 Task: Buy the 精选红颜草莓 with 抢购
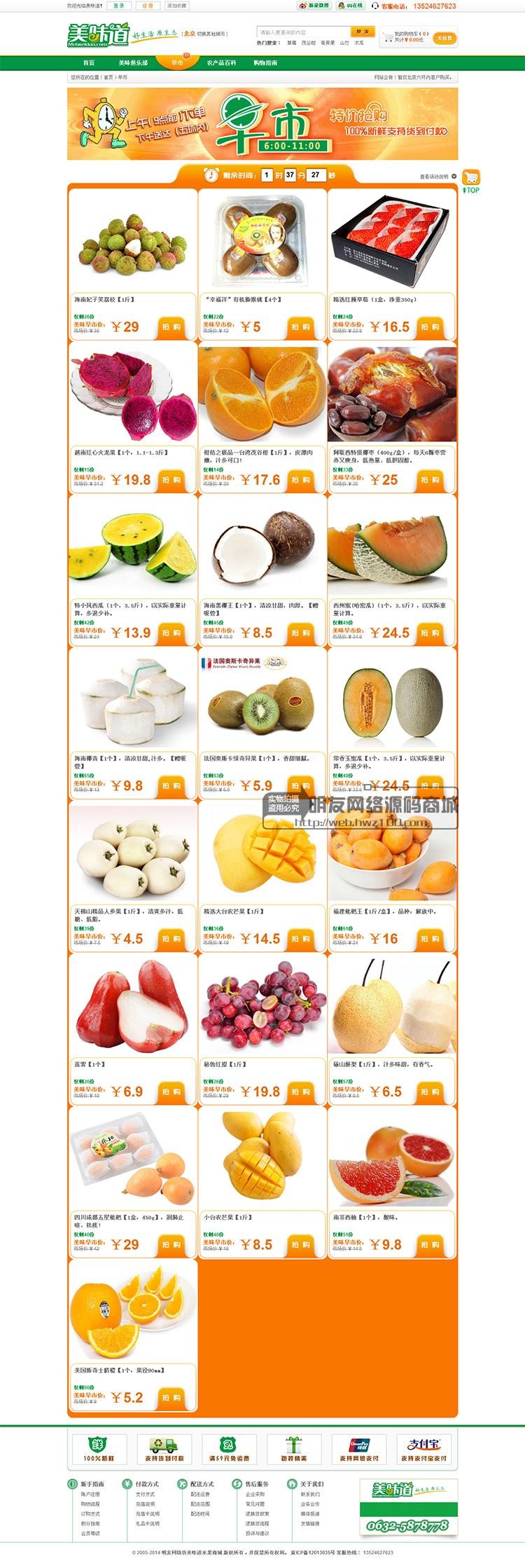click(430, 327)
